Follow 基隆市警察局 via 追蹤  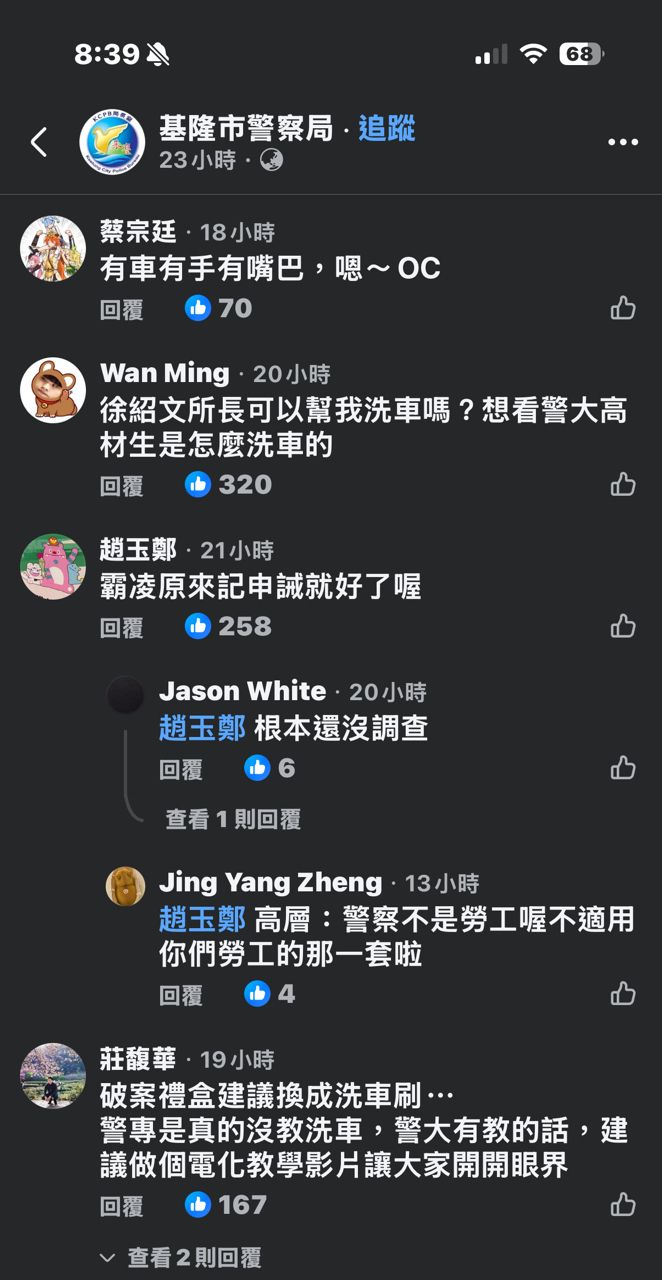pyautogui.click(x=386, y=128)
